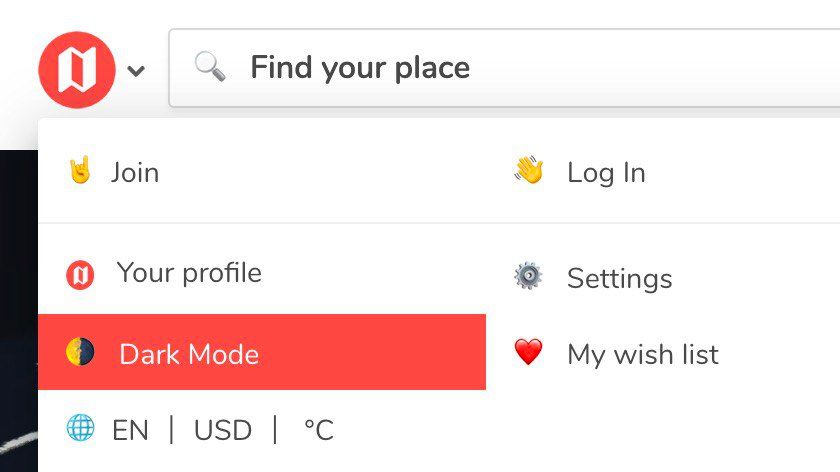
Task: Collapse the dropdown chevron next to the logo
Action: (x=136, y=70)
